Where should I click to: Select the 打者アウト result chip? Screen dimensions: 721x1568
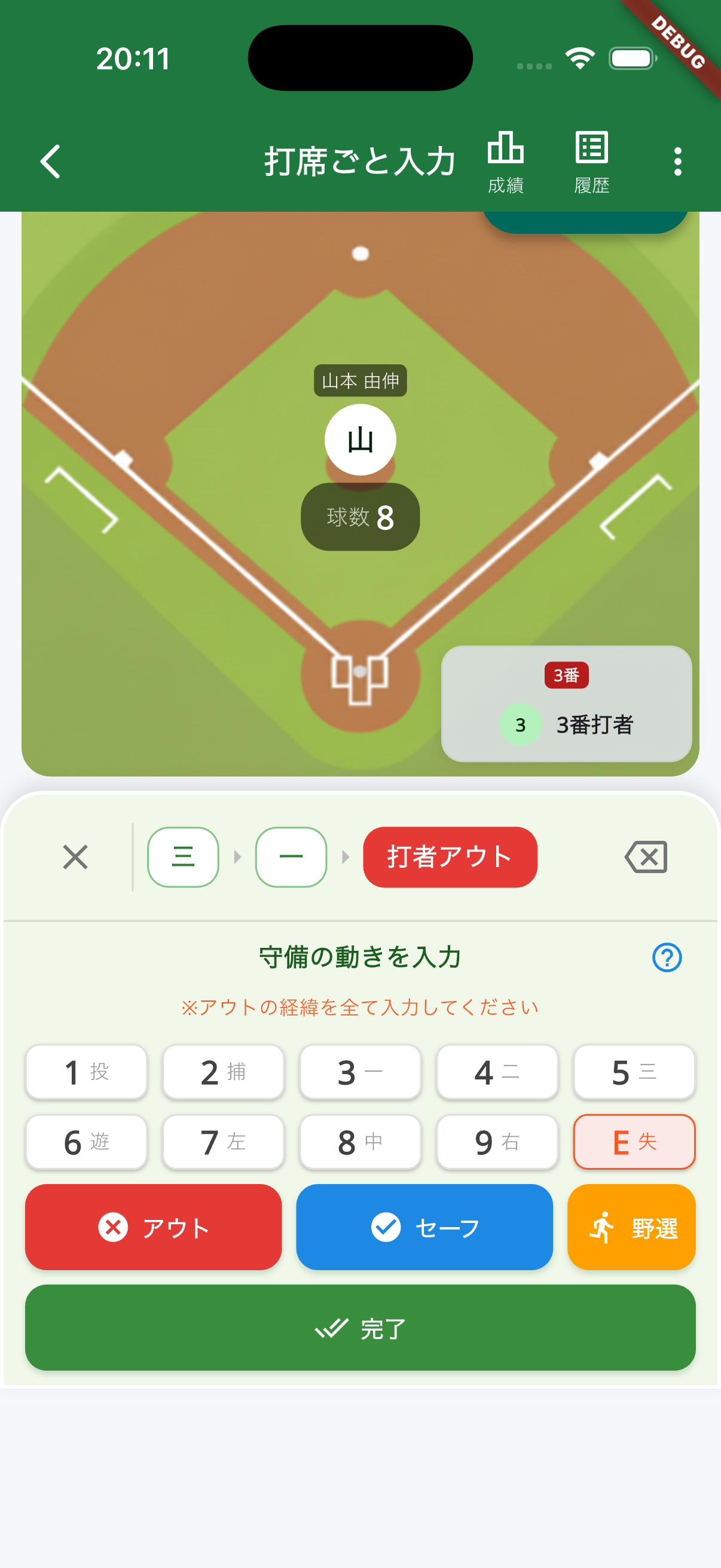[450, 856]
